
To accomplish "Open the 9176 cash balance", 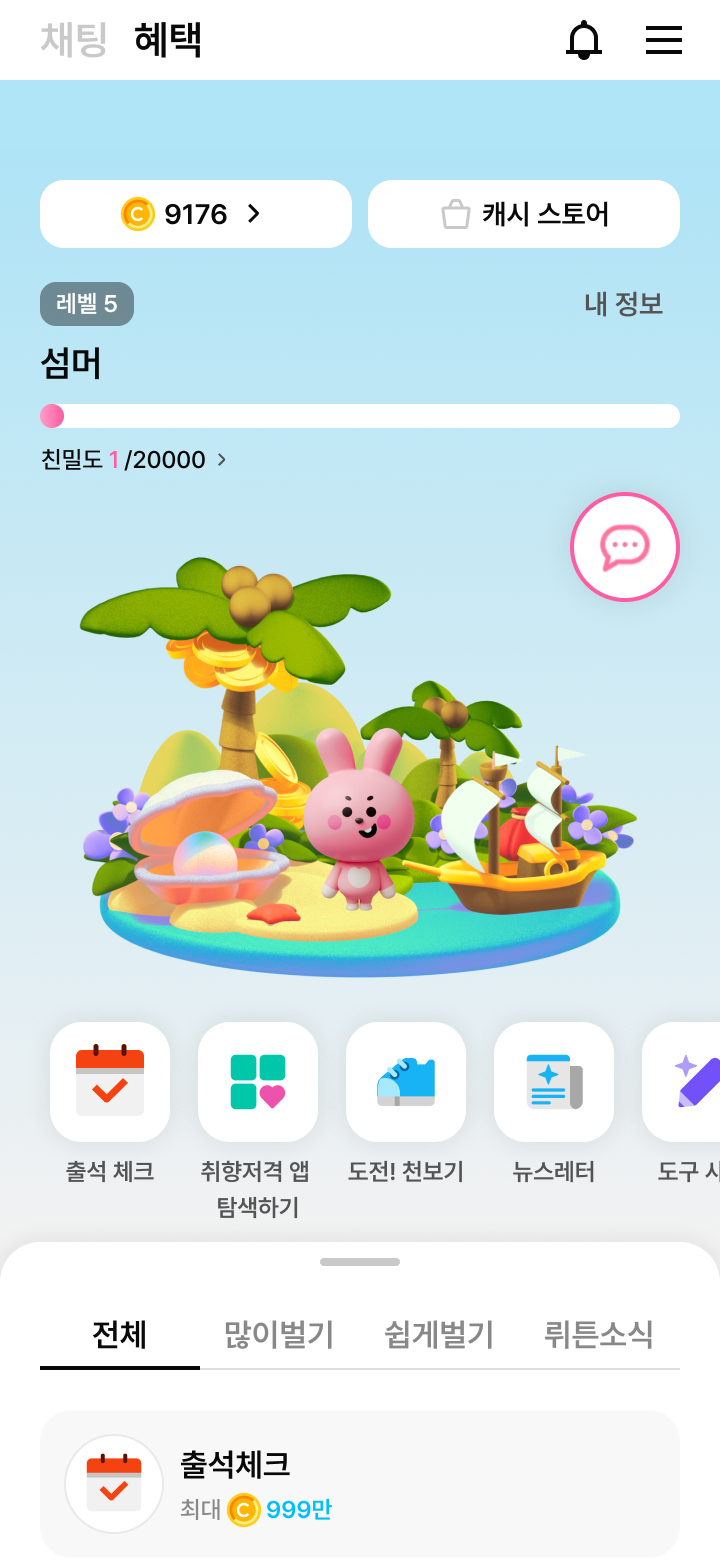I will (196, 214).
